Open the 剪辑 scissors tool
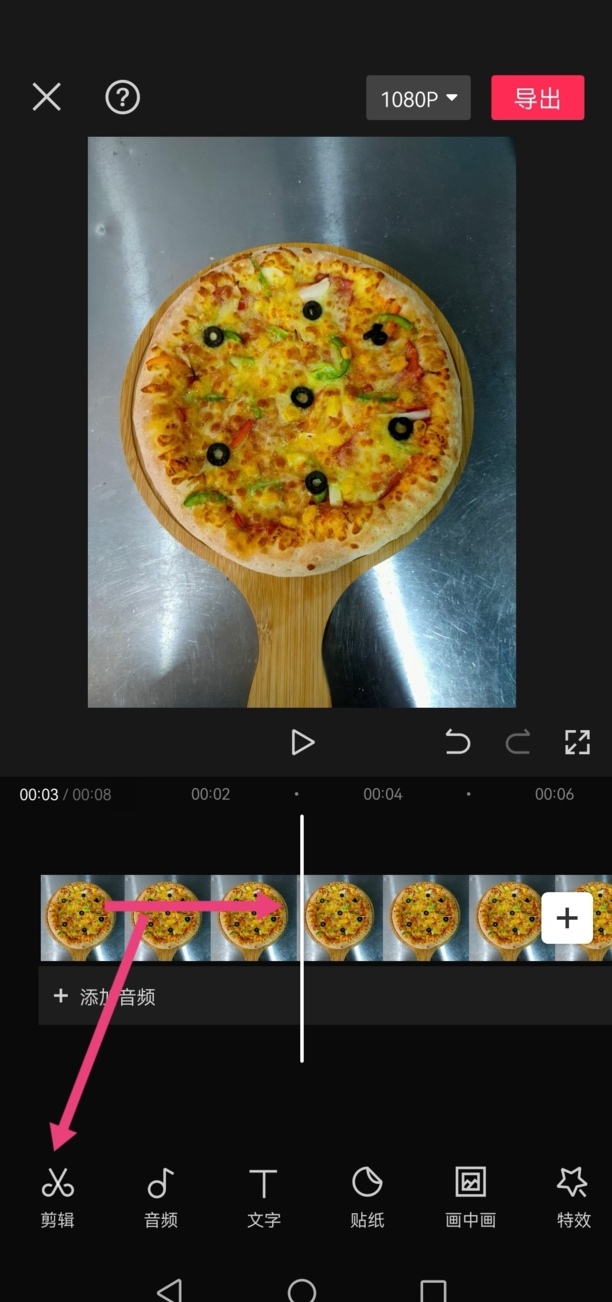This screenshot has height=1302, width=612. (58, 1196)
